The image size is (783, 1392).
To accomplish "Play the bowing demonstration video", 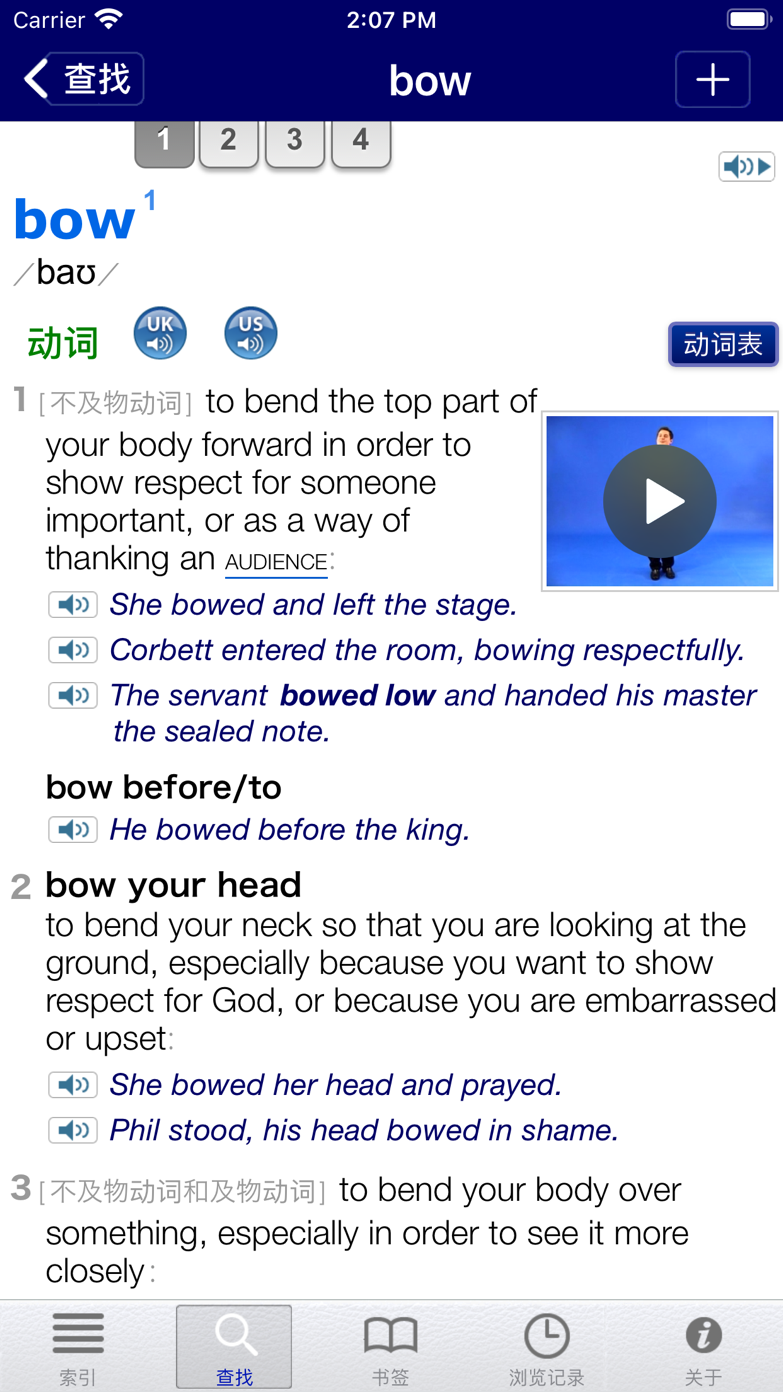I will pos(660,501).
